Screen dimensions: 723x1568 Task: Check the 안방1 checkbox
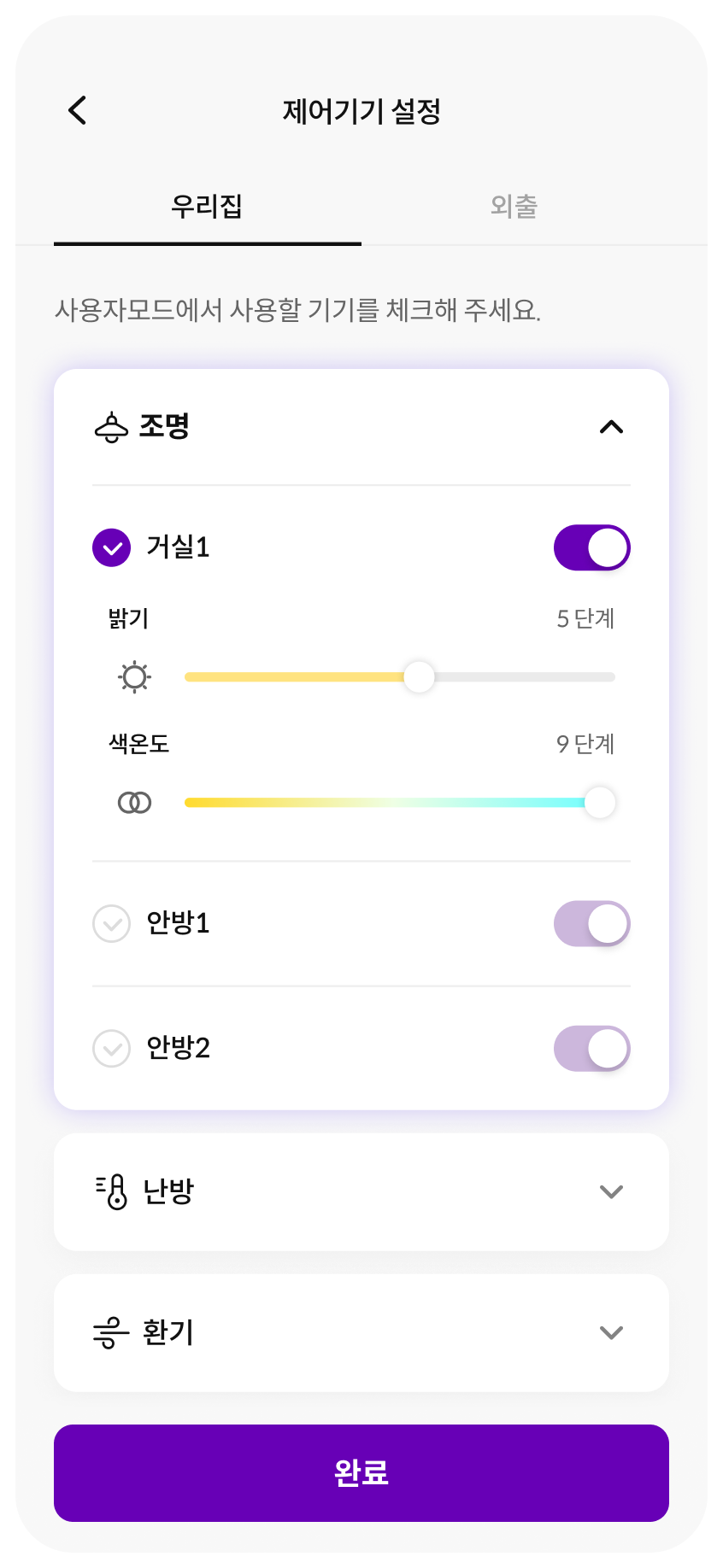112,923
